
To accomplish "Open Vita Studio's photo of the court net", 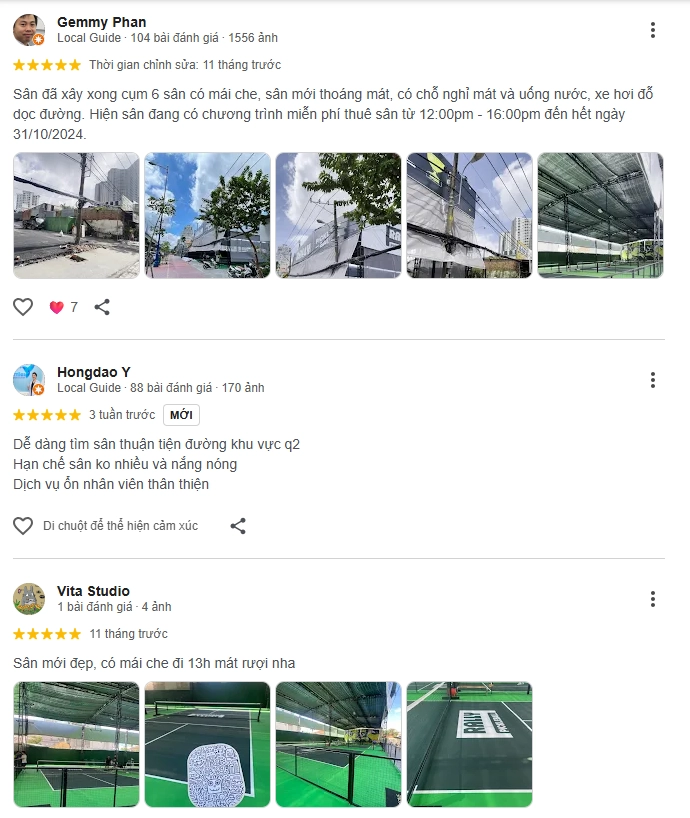I will [207, 744].
